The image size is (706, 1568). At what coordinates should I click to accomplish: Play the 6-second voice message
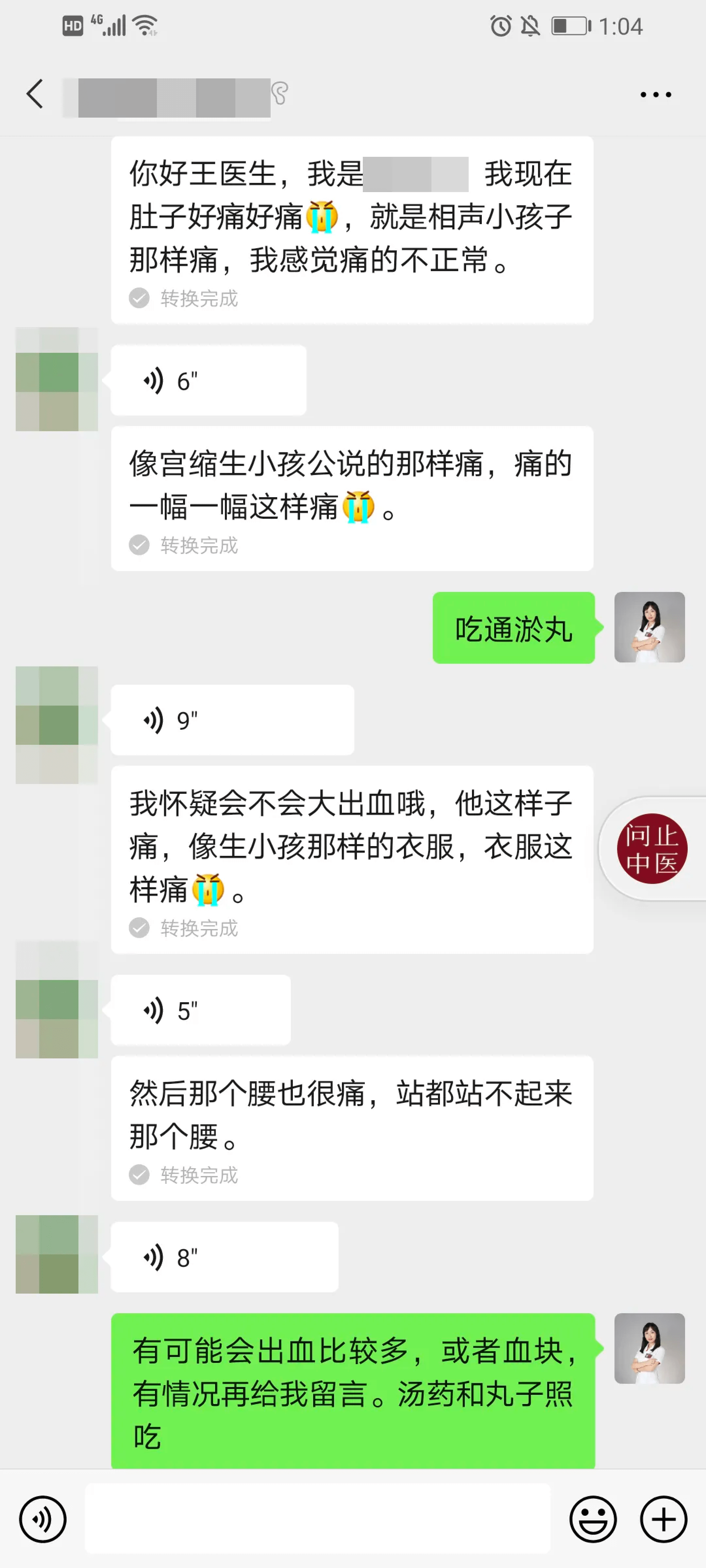coord(208,381)
